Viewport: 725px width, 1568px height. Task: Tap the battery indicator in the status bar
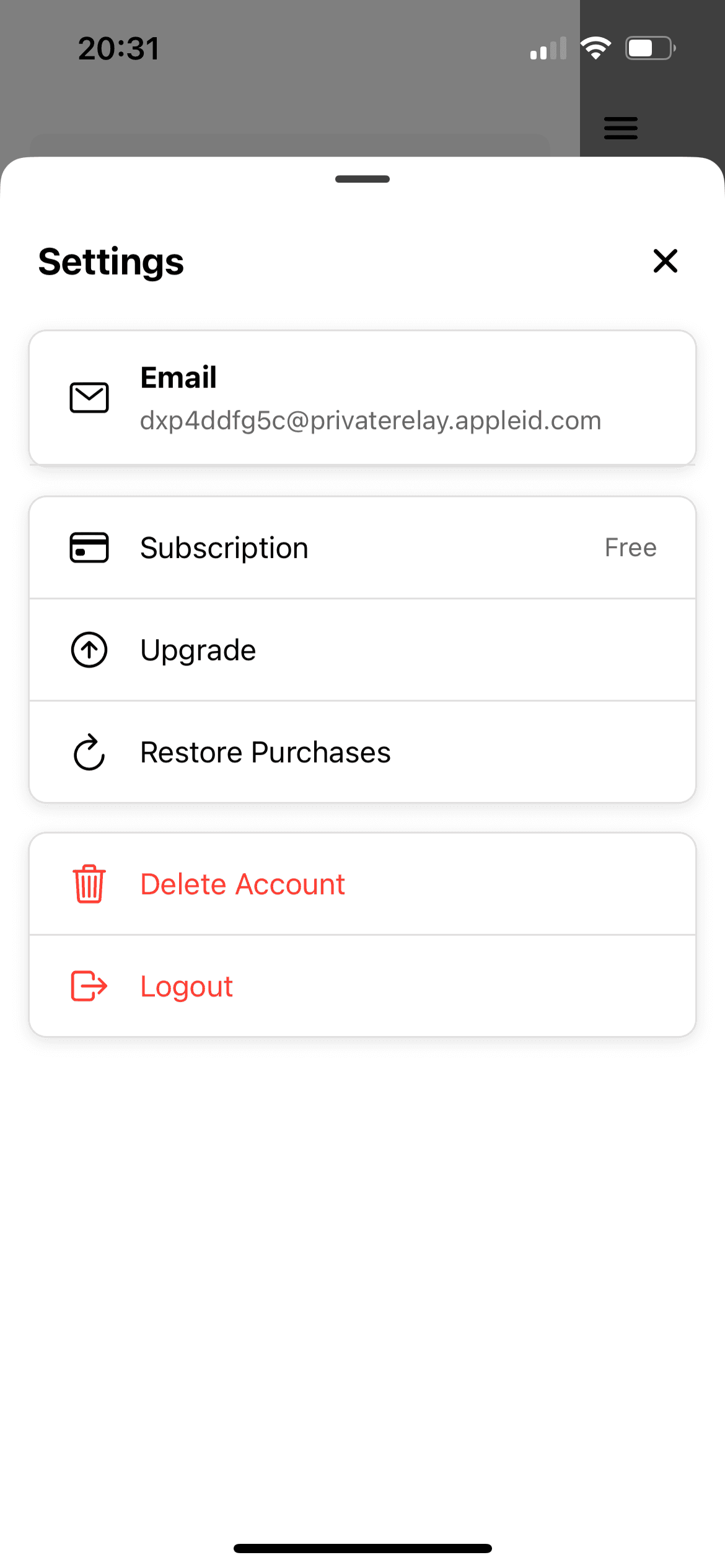tap(649, 47)
